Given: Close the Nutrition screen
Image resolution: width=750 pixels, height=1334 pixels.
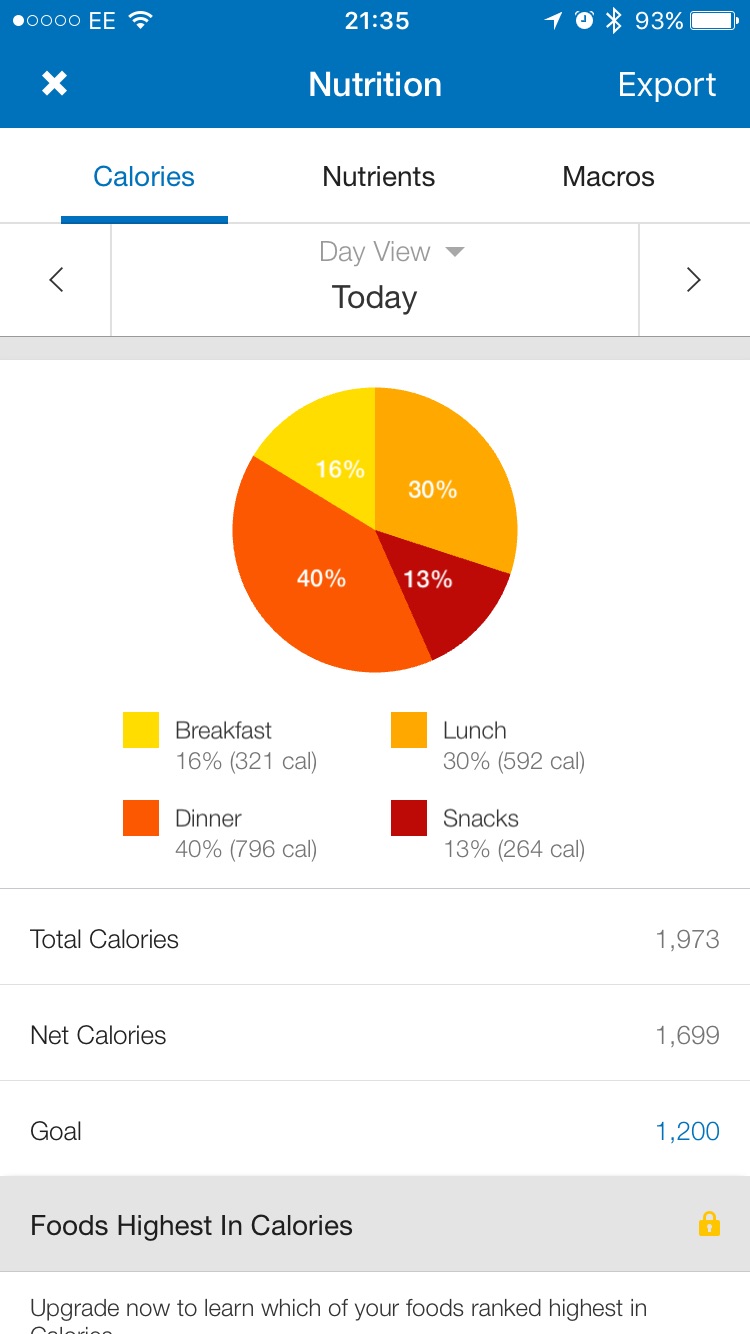Looking at the screenshot, I should click(54, 84).
